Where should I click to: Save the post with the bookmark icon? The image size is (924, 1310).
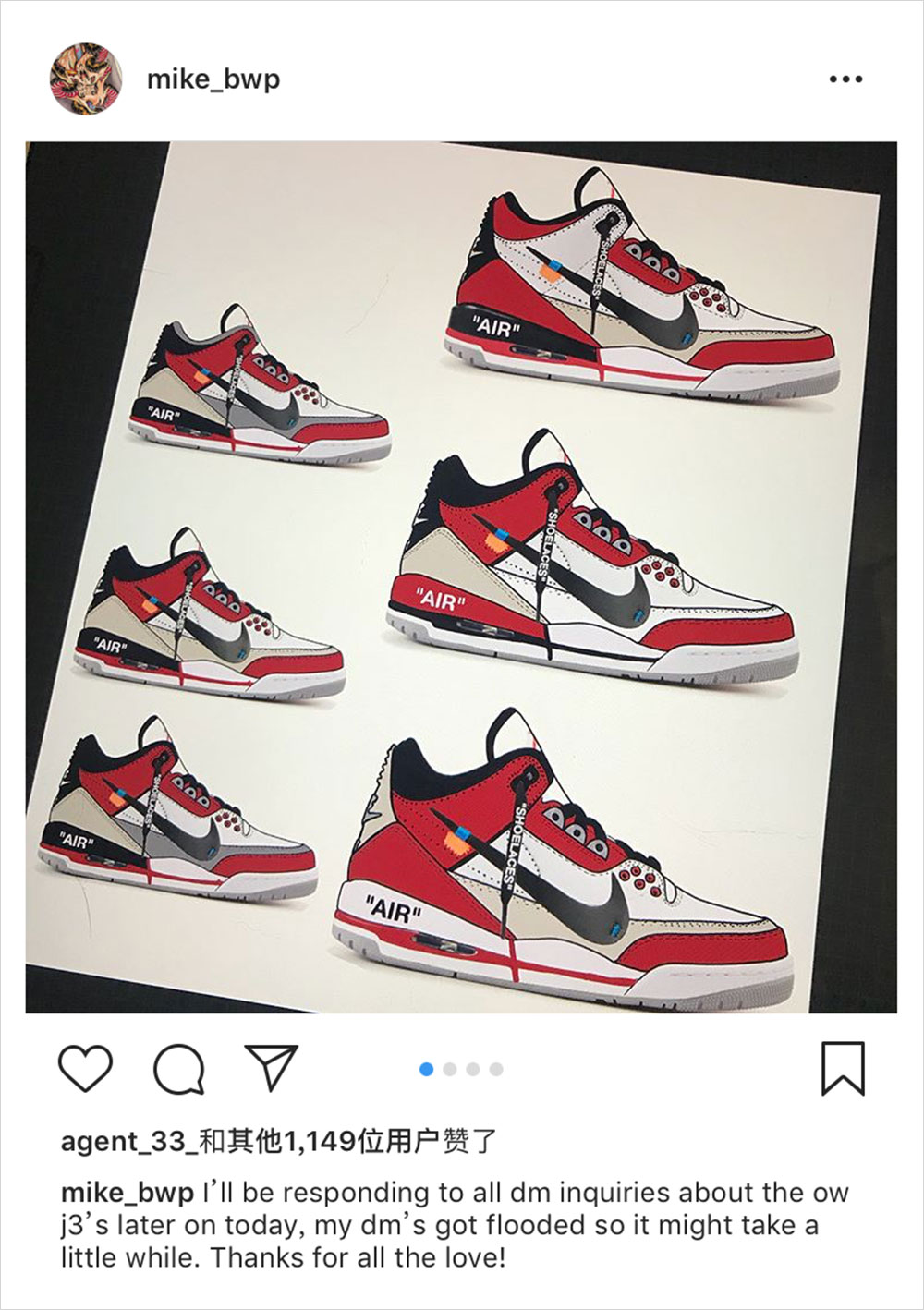[843, 1069]
